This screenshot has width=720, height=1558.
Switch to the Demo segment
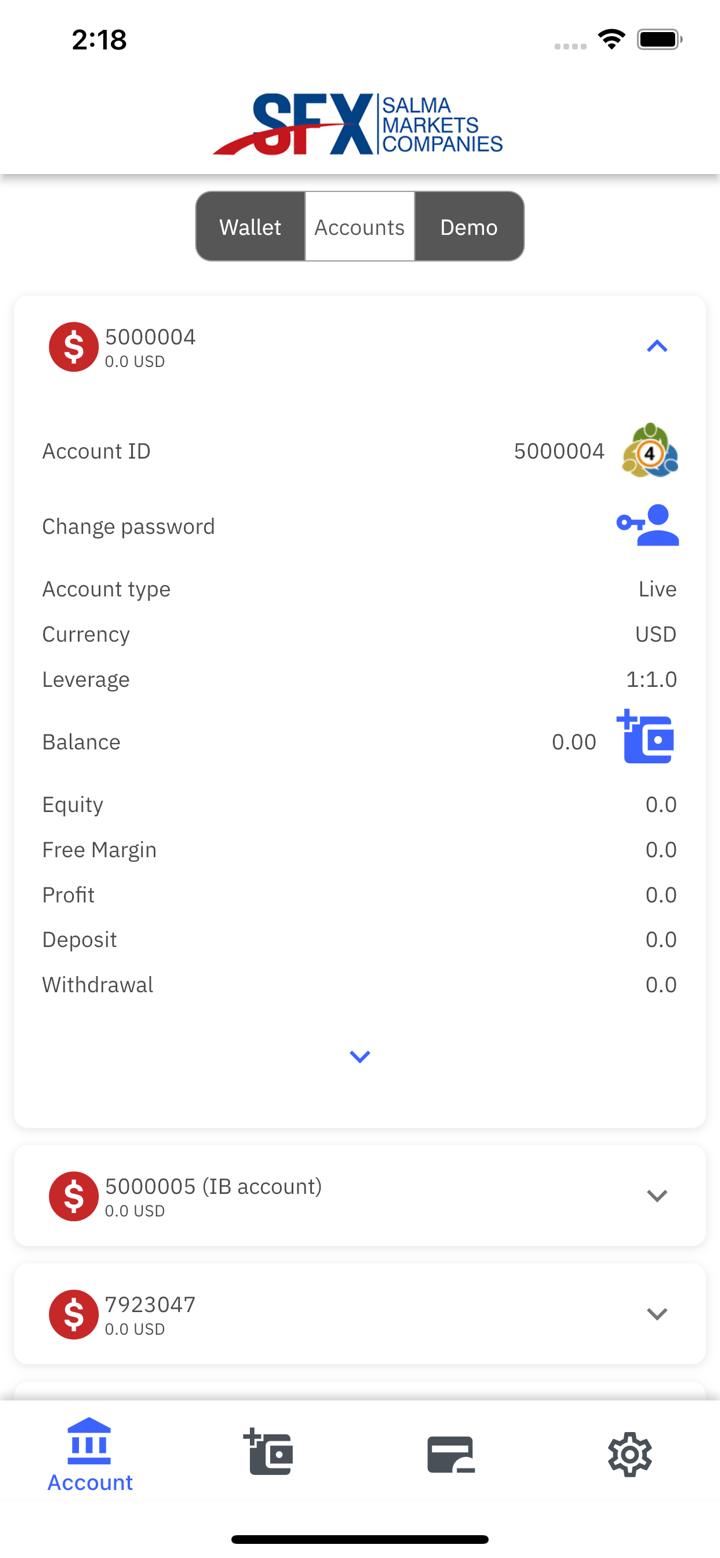(x=469, y=227)
